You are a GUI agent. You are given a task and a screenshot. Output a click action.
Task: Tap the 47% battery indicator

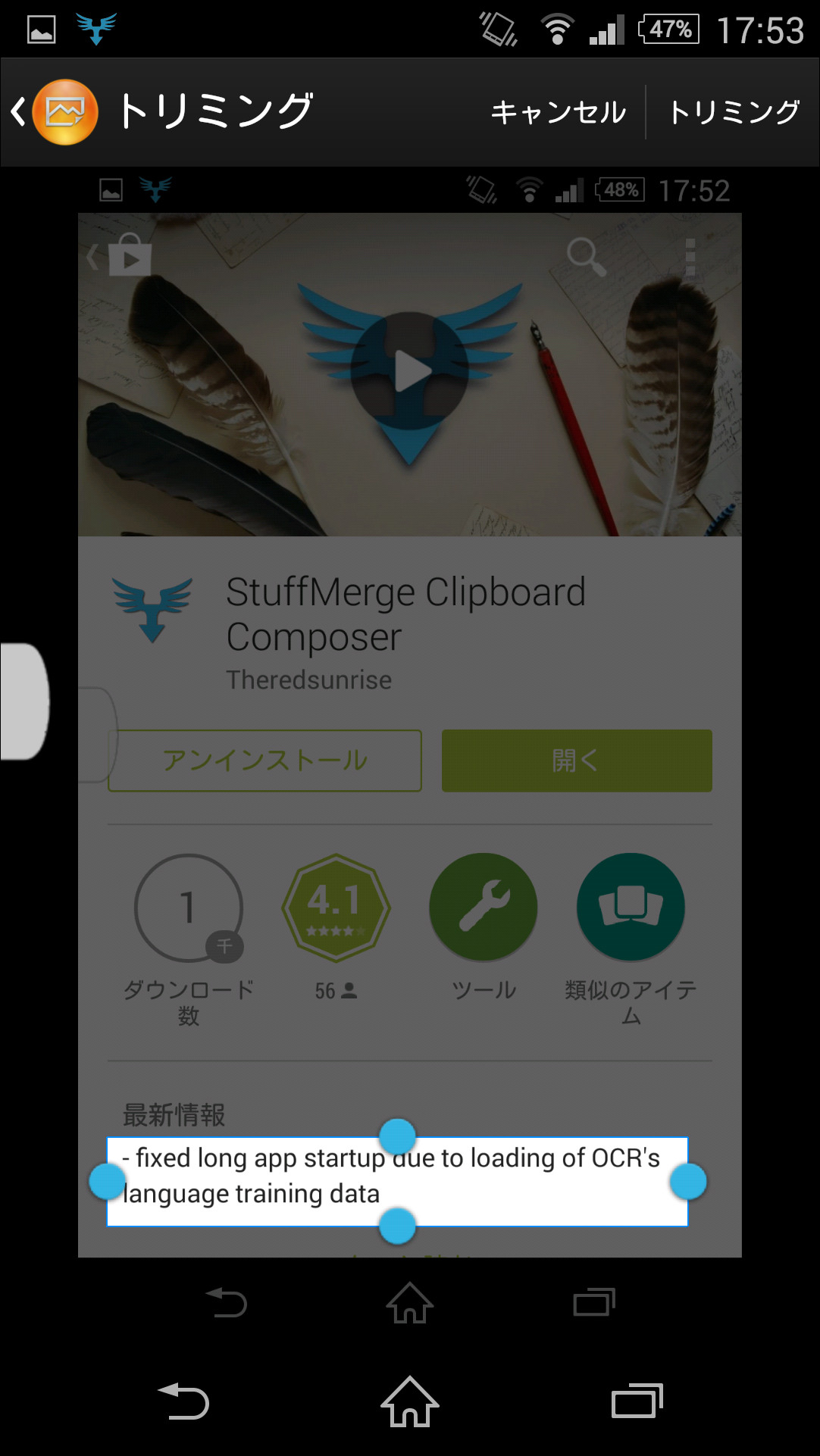[x=667, y=30]
